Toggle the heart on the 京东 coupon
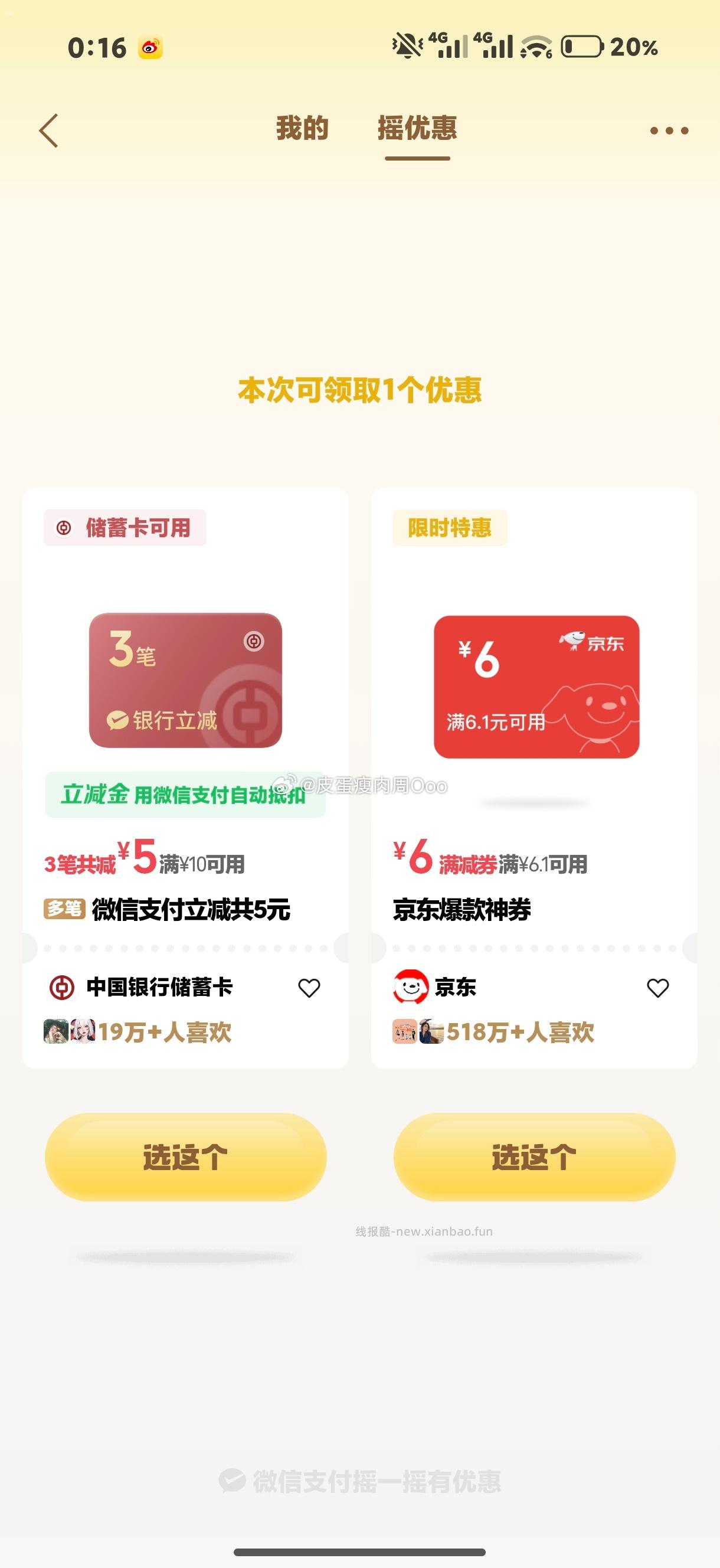Viewport: 720px width, 1568px height. click(x=657, y=986)
